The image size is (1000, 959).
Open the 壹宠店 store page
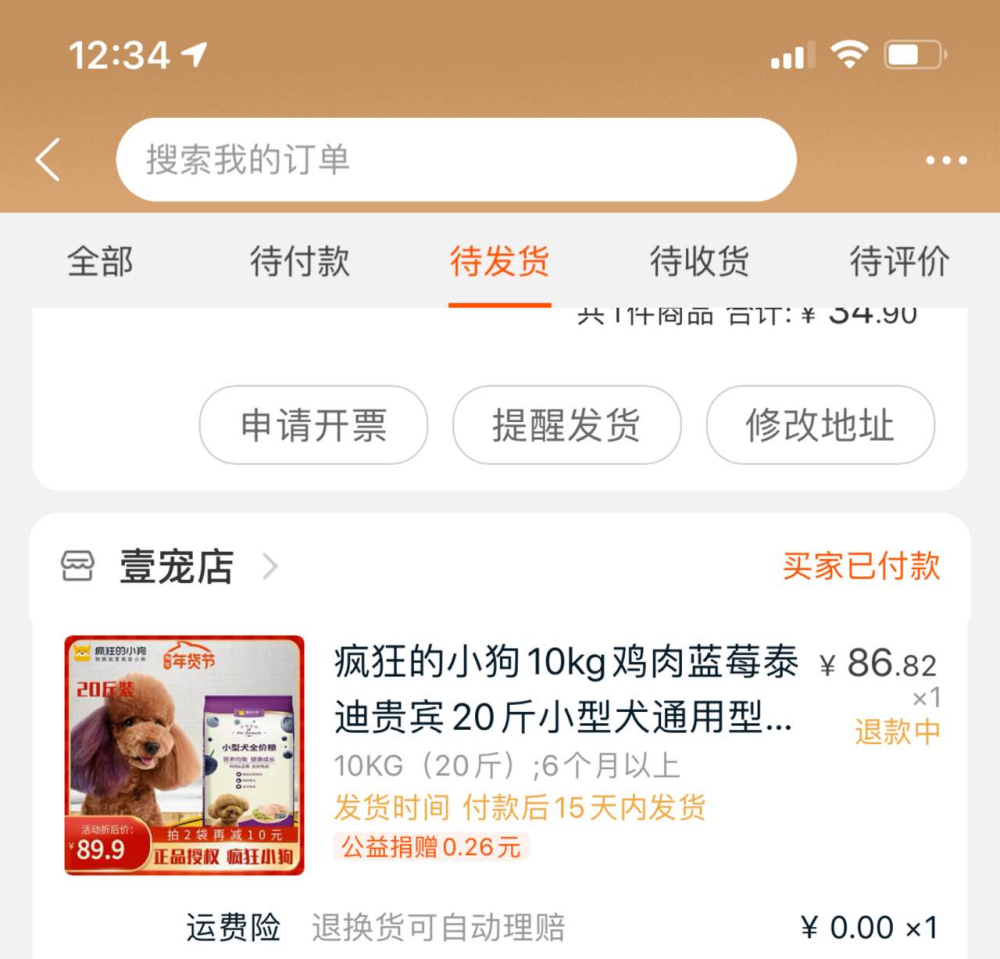[176, 567]
